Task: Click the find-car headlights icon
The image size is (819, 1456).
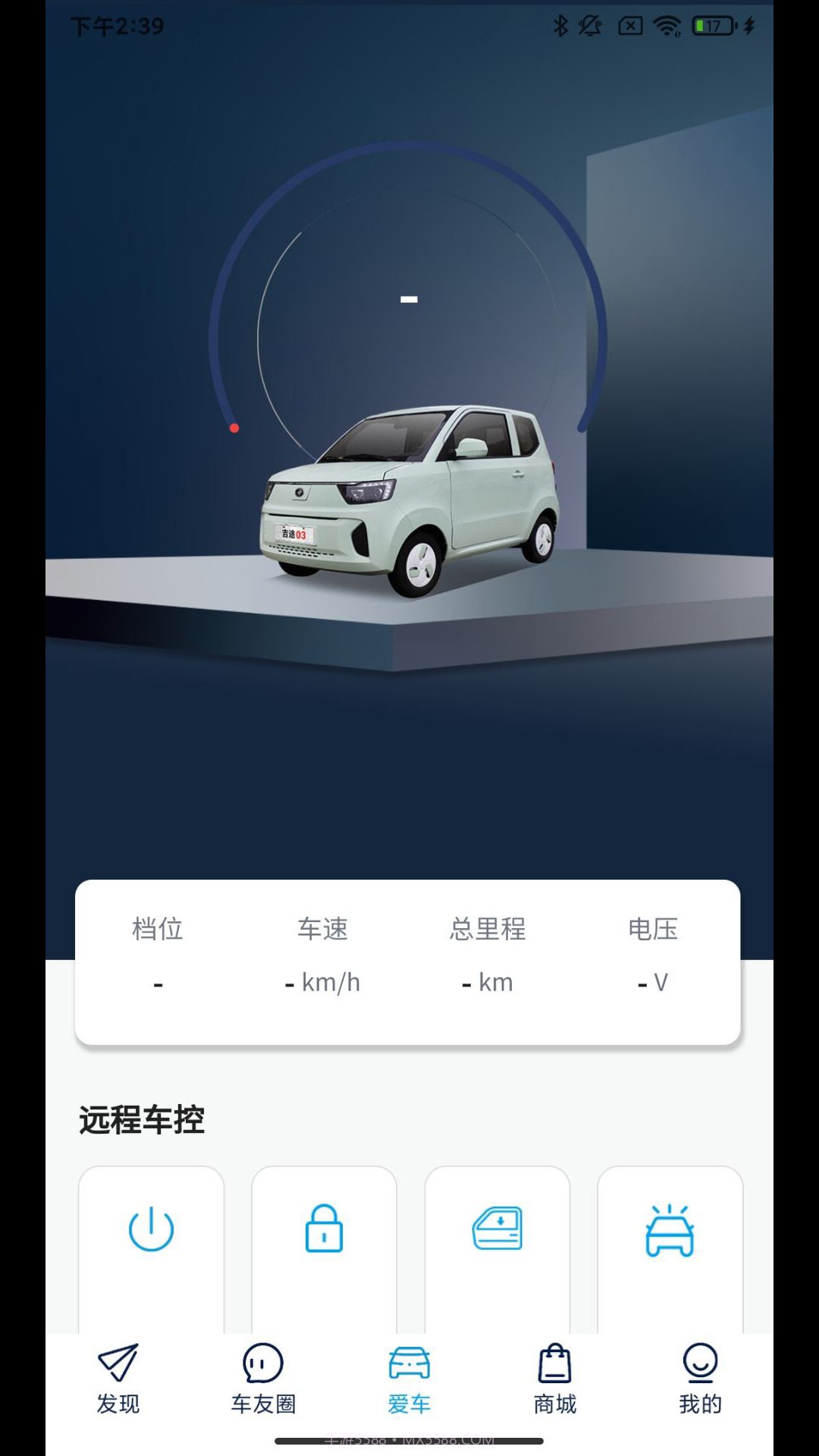Action: [670, 1230]
